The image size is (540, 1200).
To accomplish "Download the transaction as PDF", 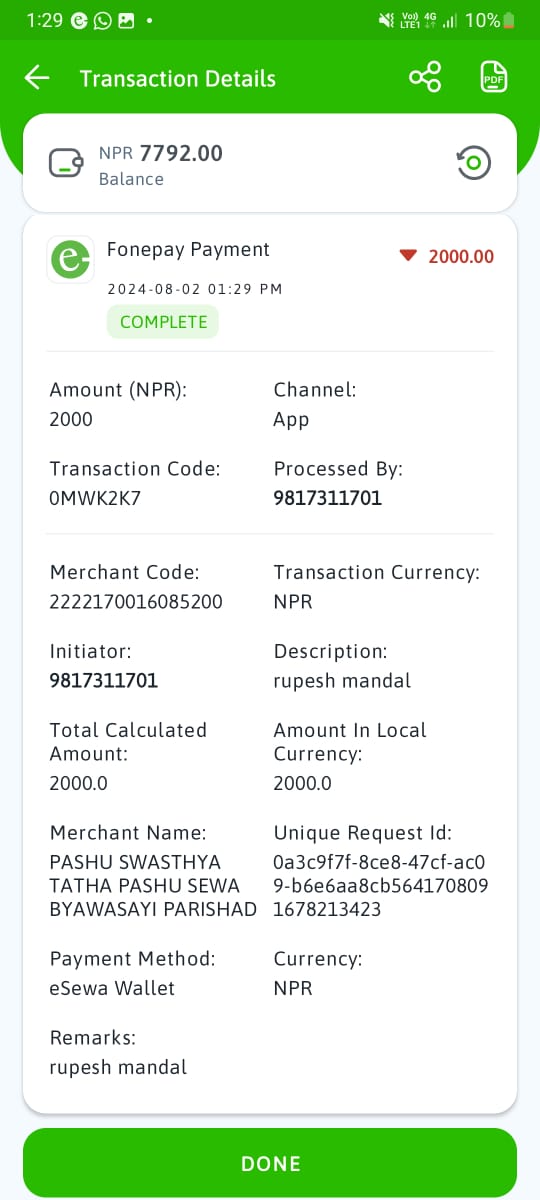I will pyautogui.click(x=493, y=78).
